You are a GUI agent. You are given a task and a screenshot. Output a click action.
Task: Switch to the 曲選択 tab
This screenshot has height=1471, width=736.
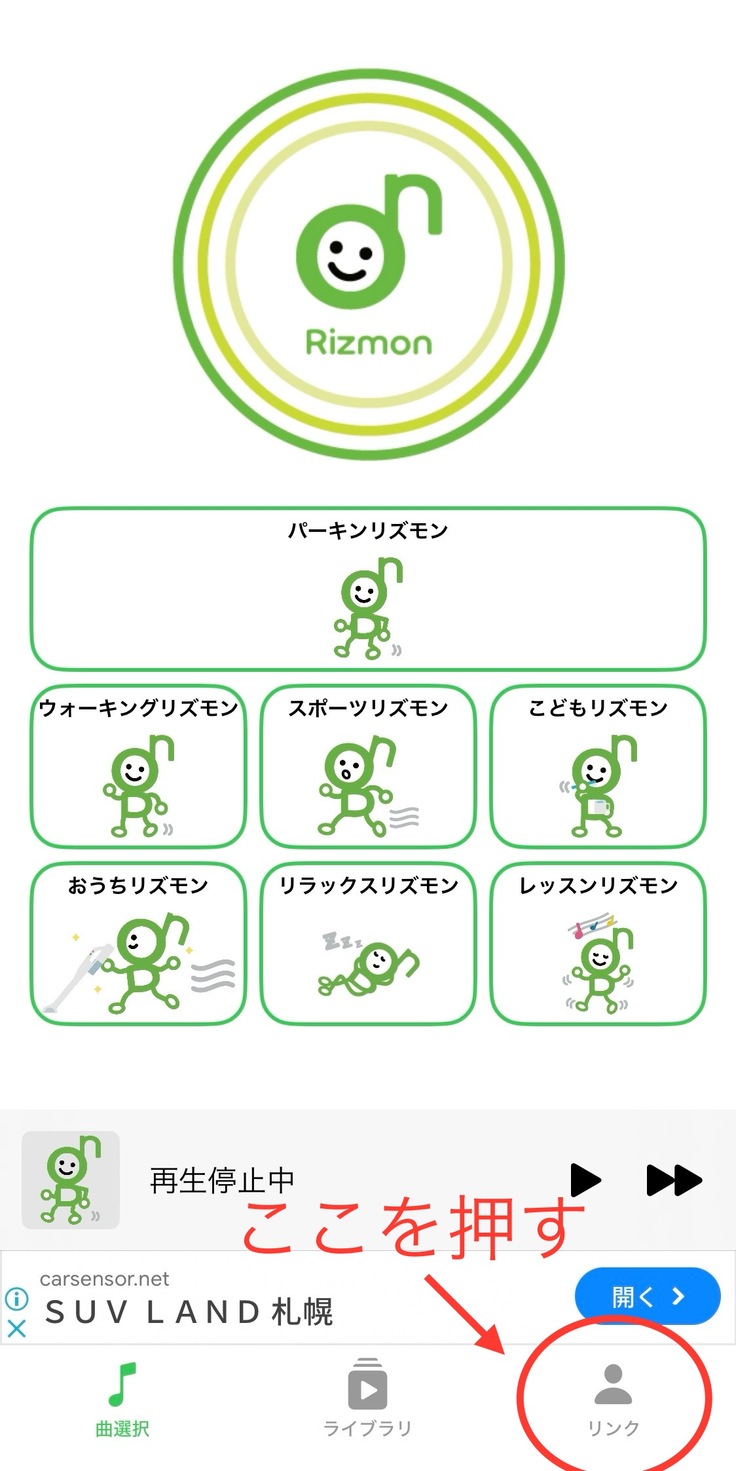coord(122,1398)
